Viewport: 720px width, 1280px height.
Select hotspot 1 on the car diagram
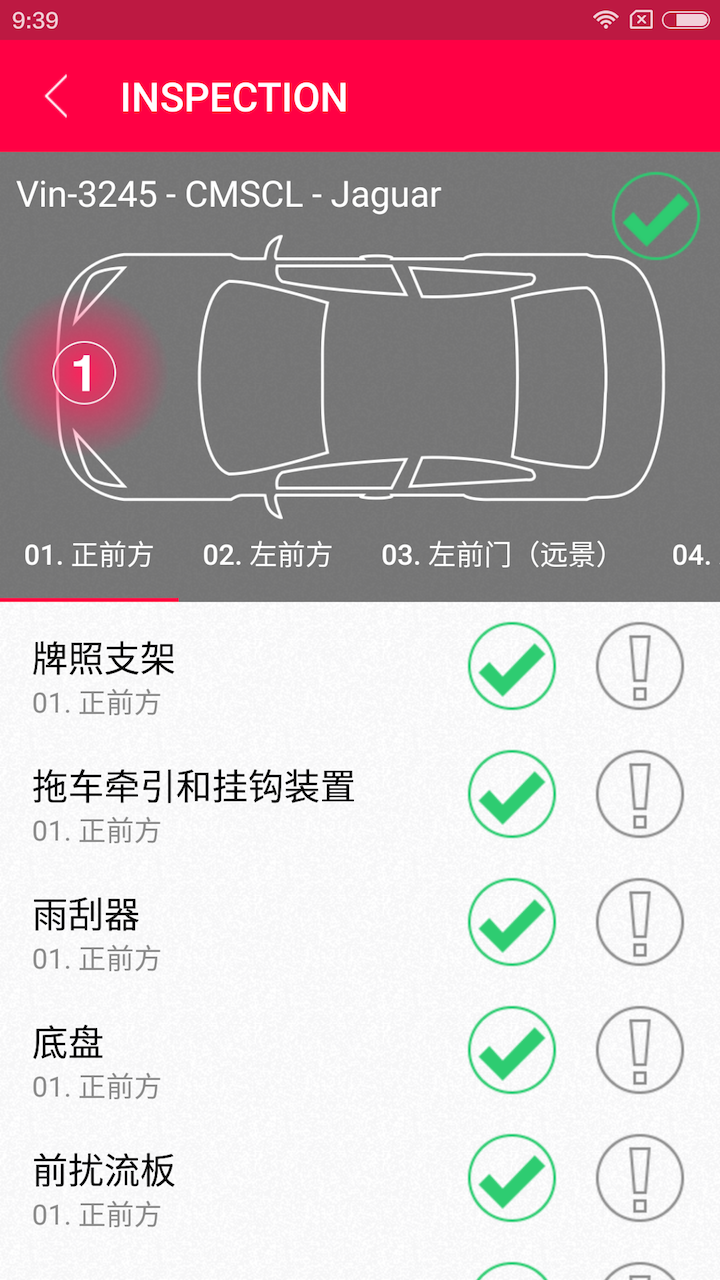click(x=84, y=373)
